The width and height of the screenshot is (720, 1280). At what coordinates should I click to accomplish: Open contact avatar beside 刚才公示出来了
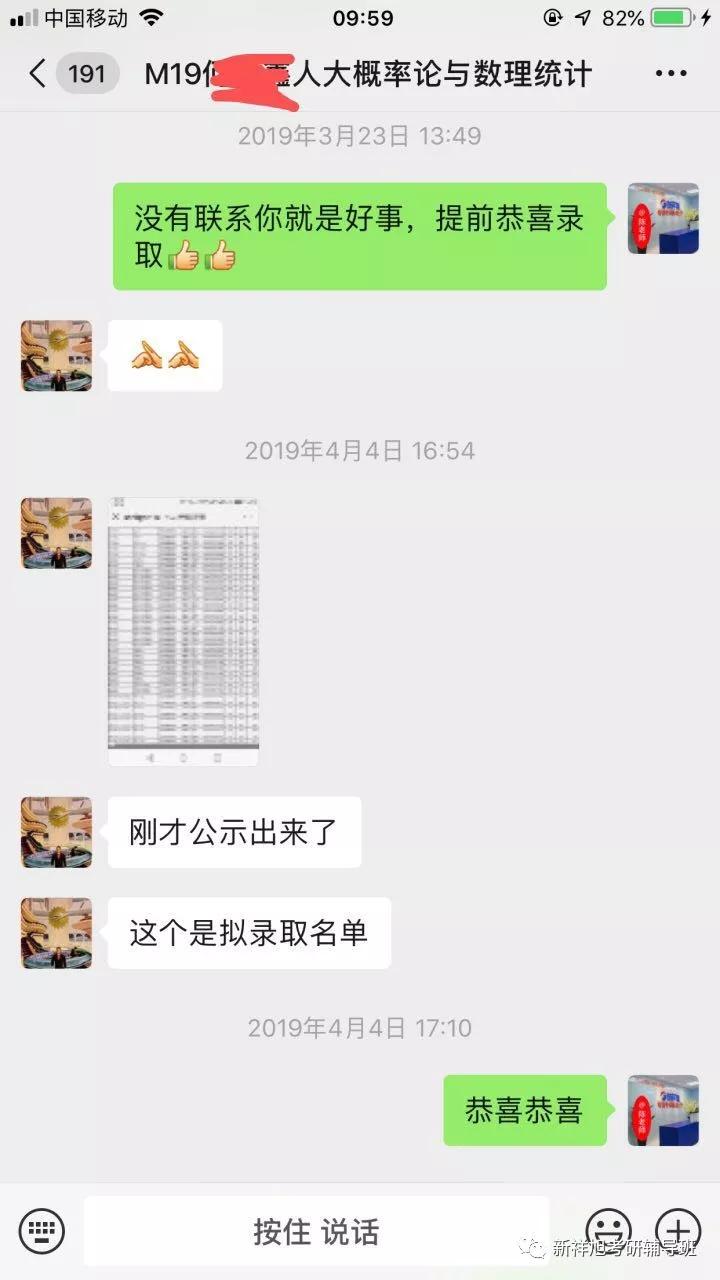pyautogui.click(x=57, y=832)
